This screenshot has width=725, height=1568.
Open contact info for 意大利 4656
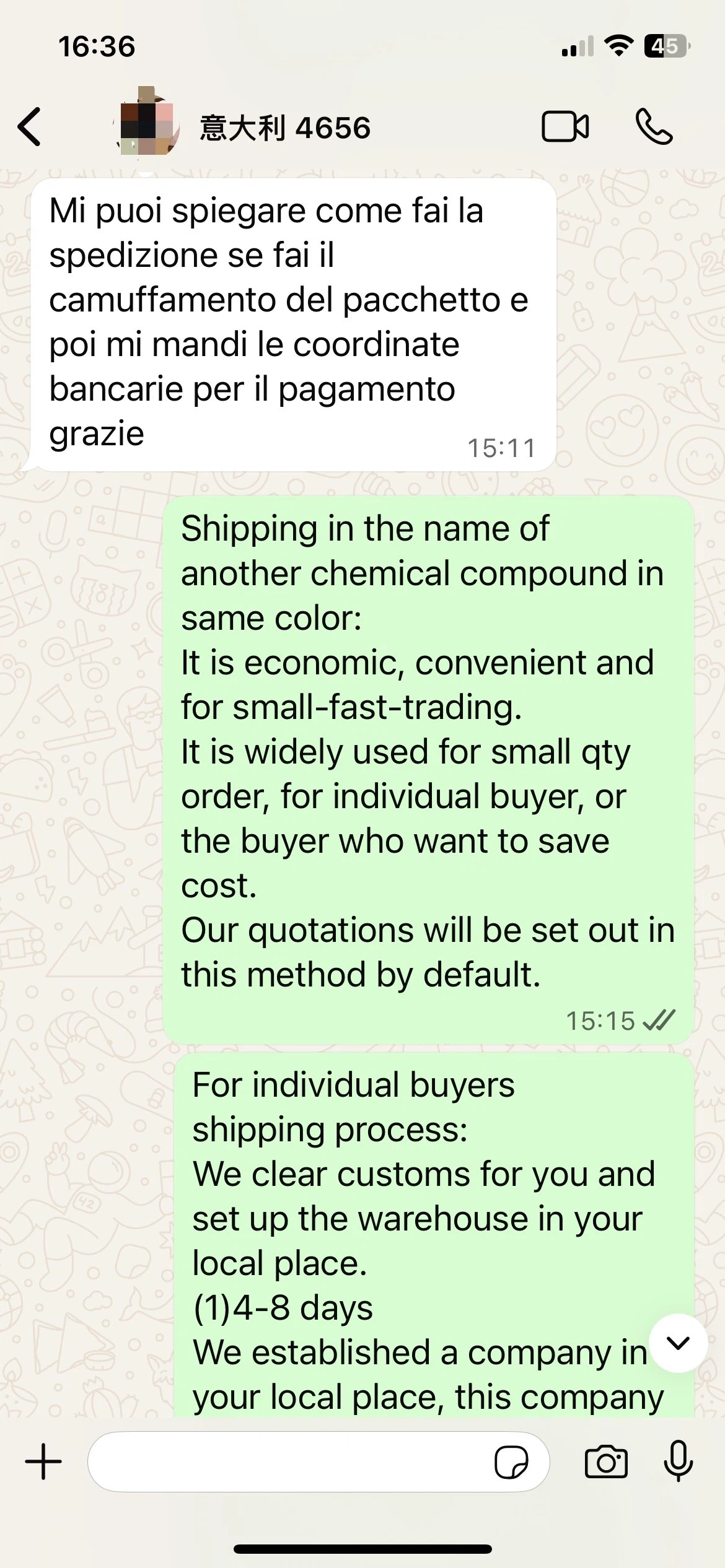[x=285, y=128]
